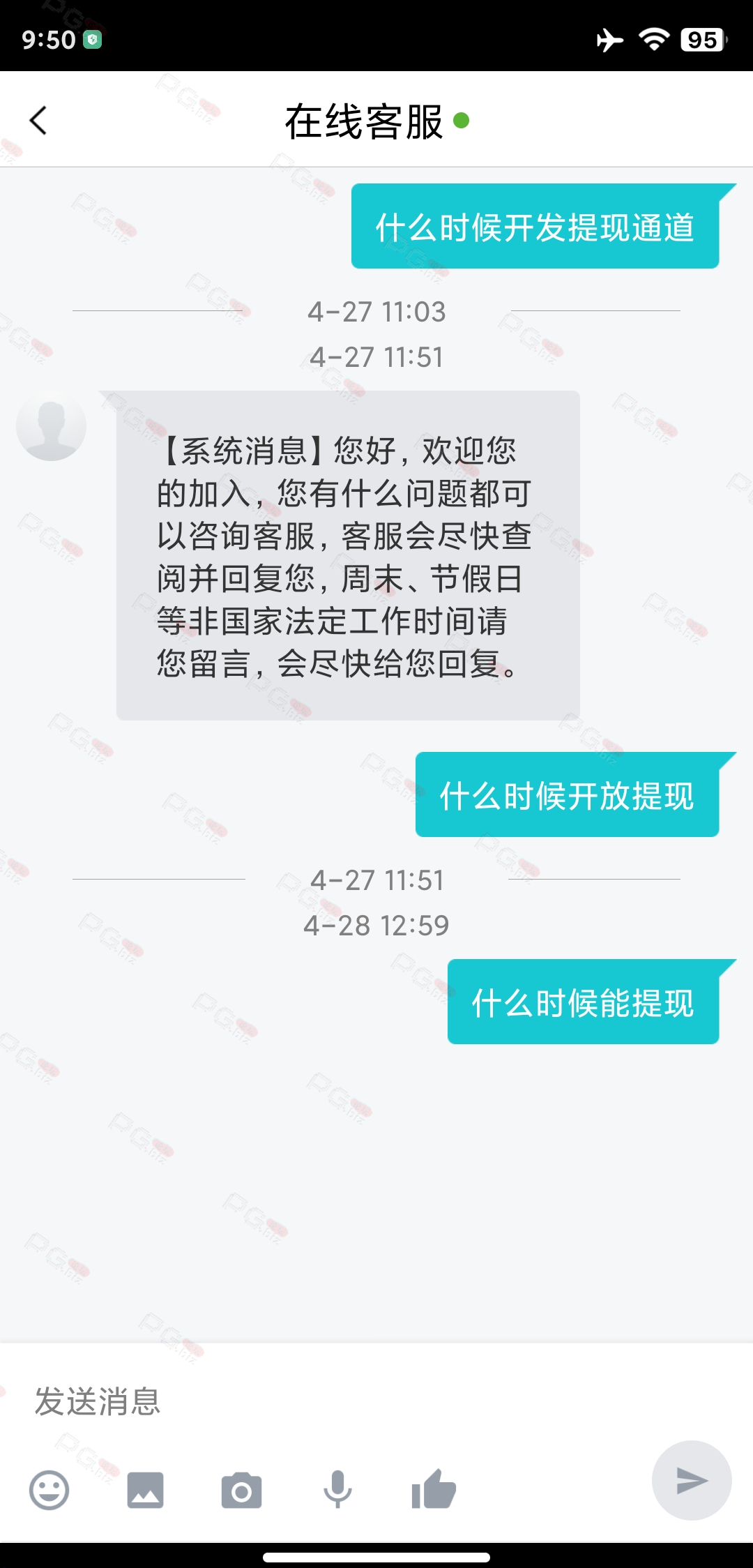Viewport: 753px width, 1568px height.
Task: Attach a picture from the gallery
Action: (x=145, y=1491)
